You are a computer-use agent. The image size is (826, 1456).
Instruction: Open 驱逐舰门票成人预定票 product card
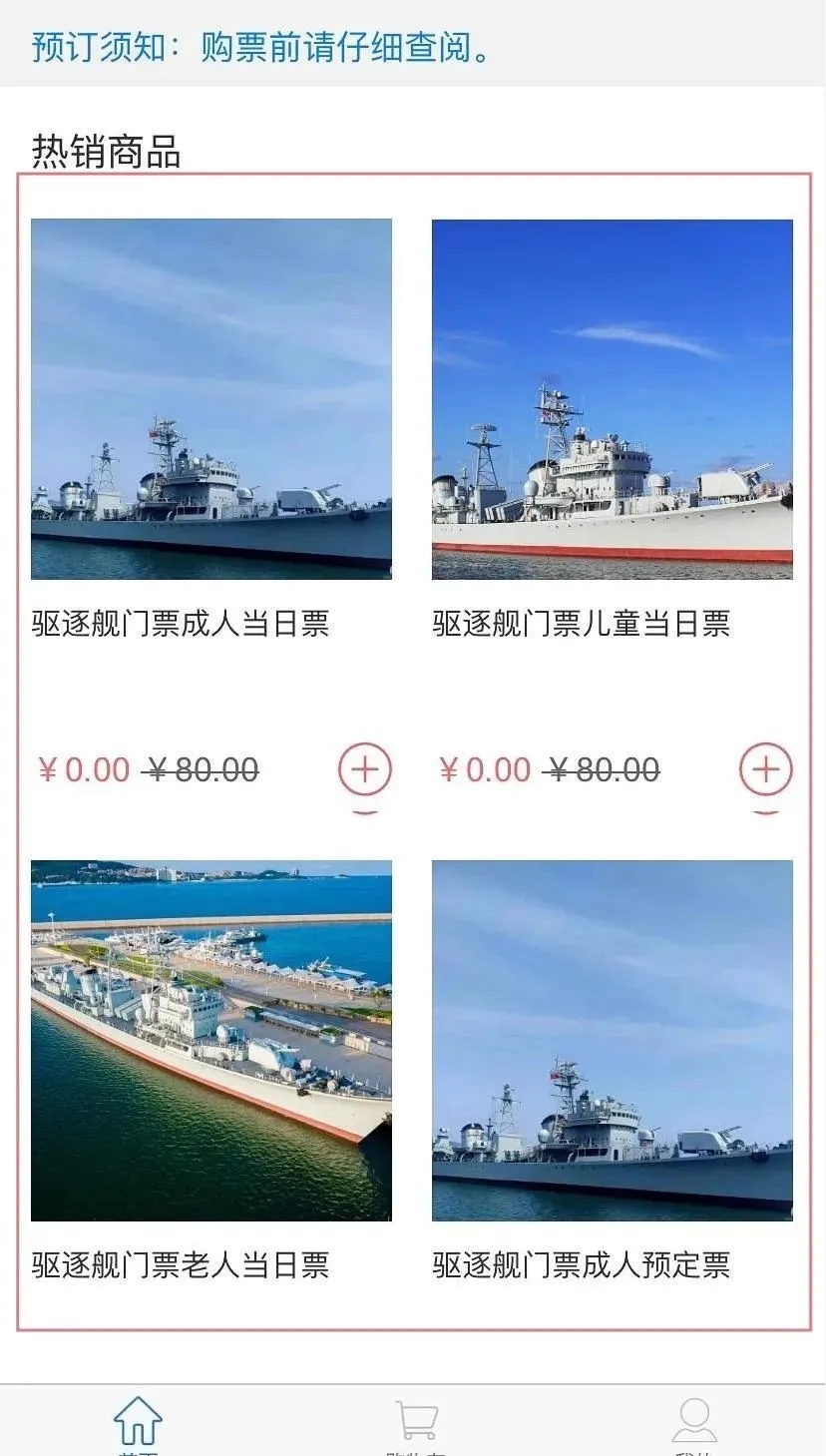612,1040
